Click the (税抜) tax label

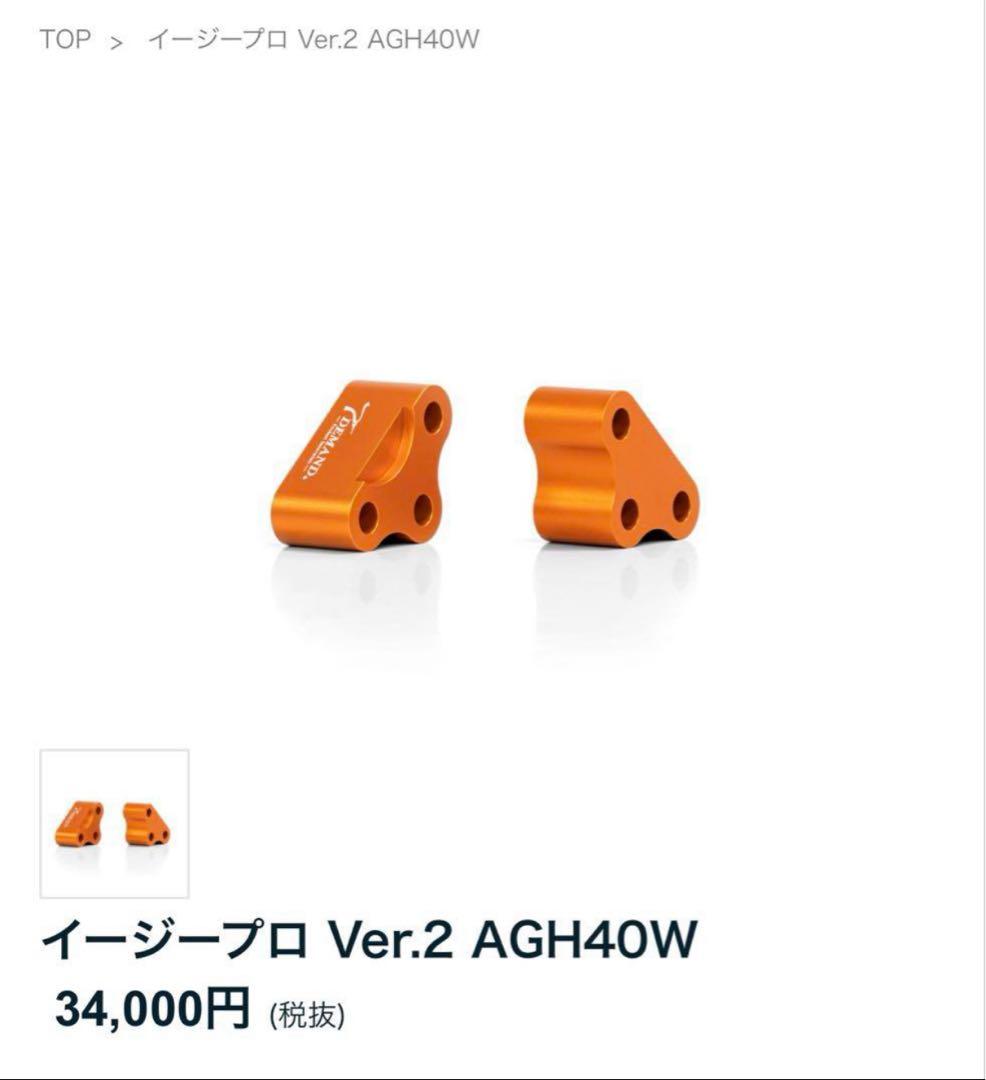tap(306, 1013)
